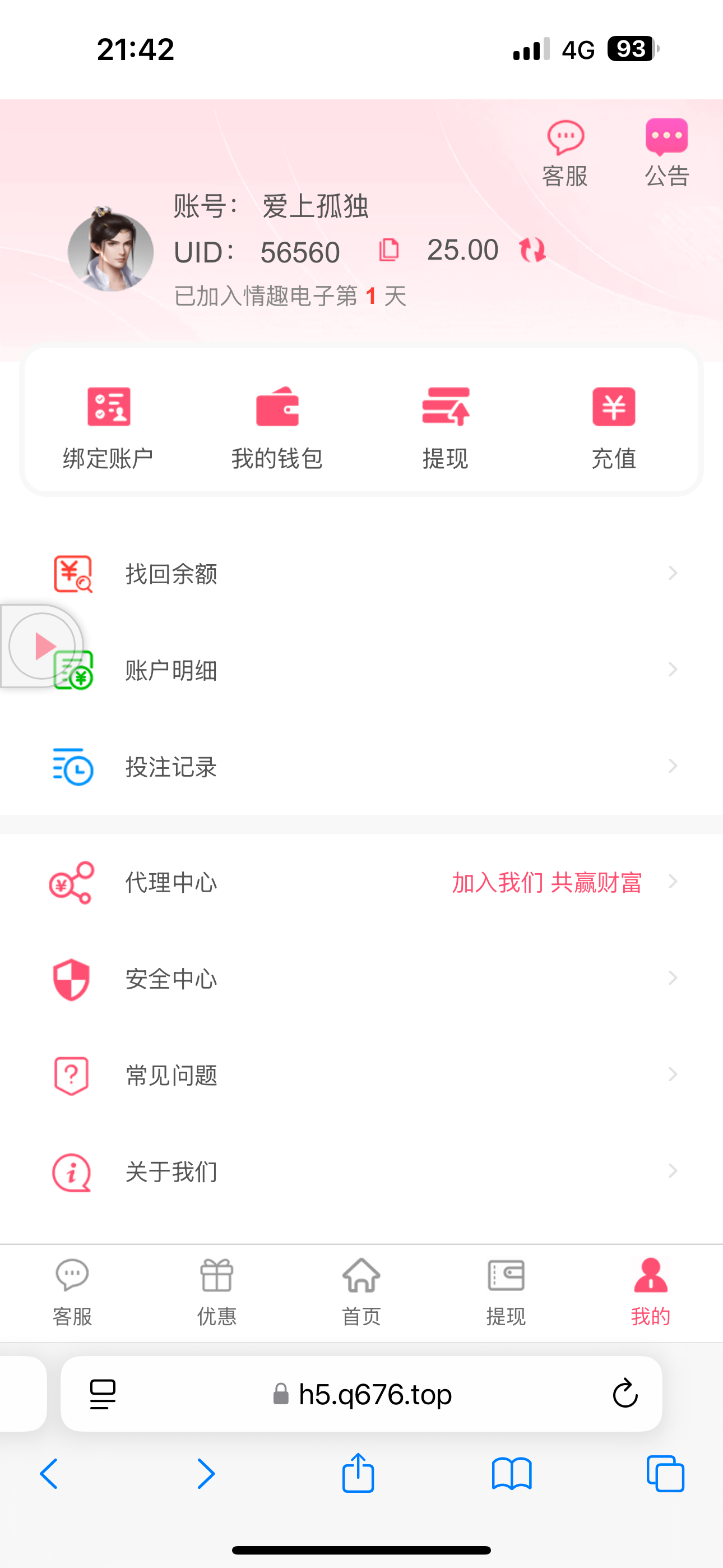
Task: Open 关于我们 about us
Action: [x=361, y=1171]
